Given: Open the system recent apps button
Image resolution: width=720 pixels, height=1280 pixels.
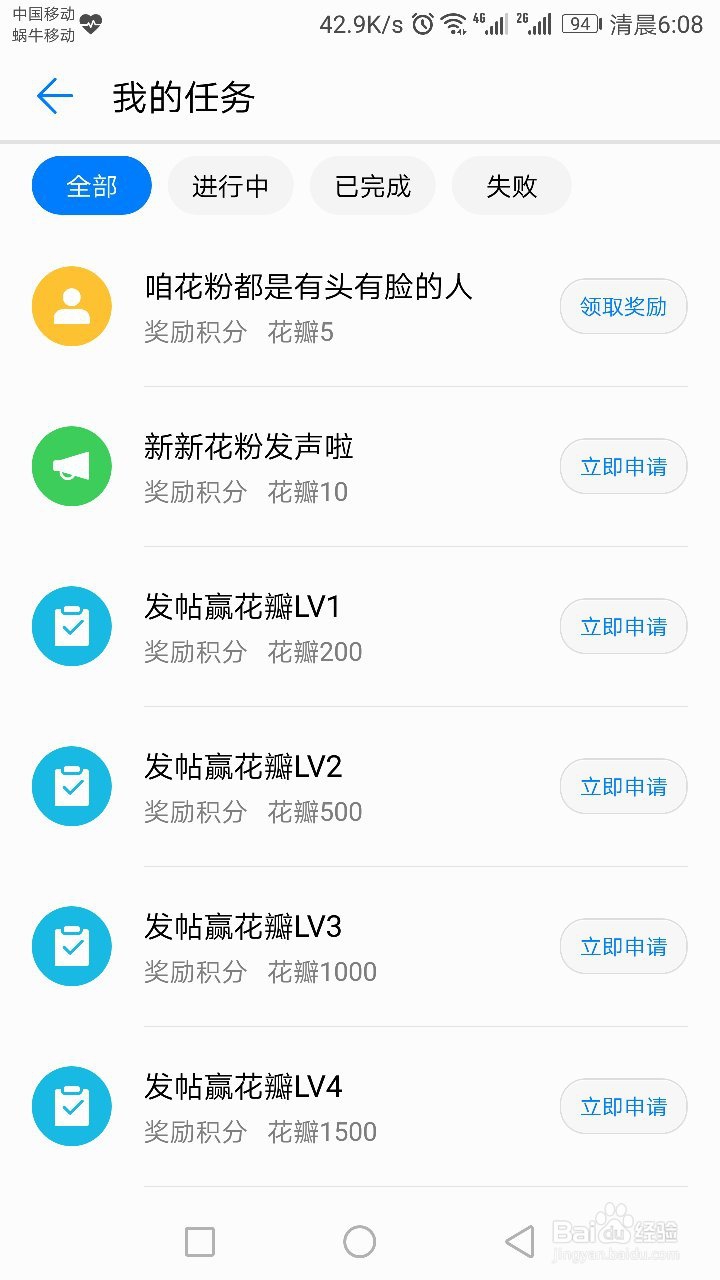Looking at the screenshot, I should point(200,1242).
